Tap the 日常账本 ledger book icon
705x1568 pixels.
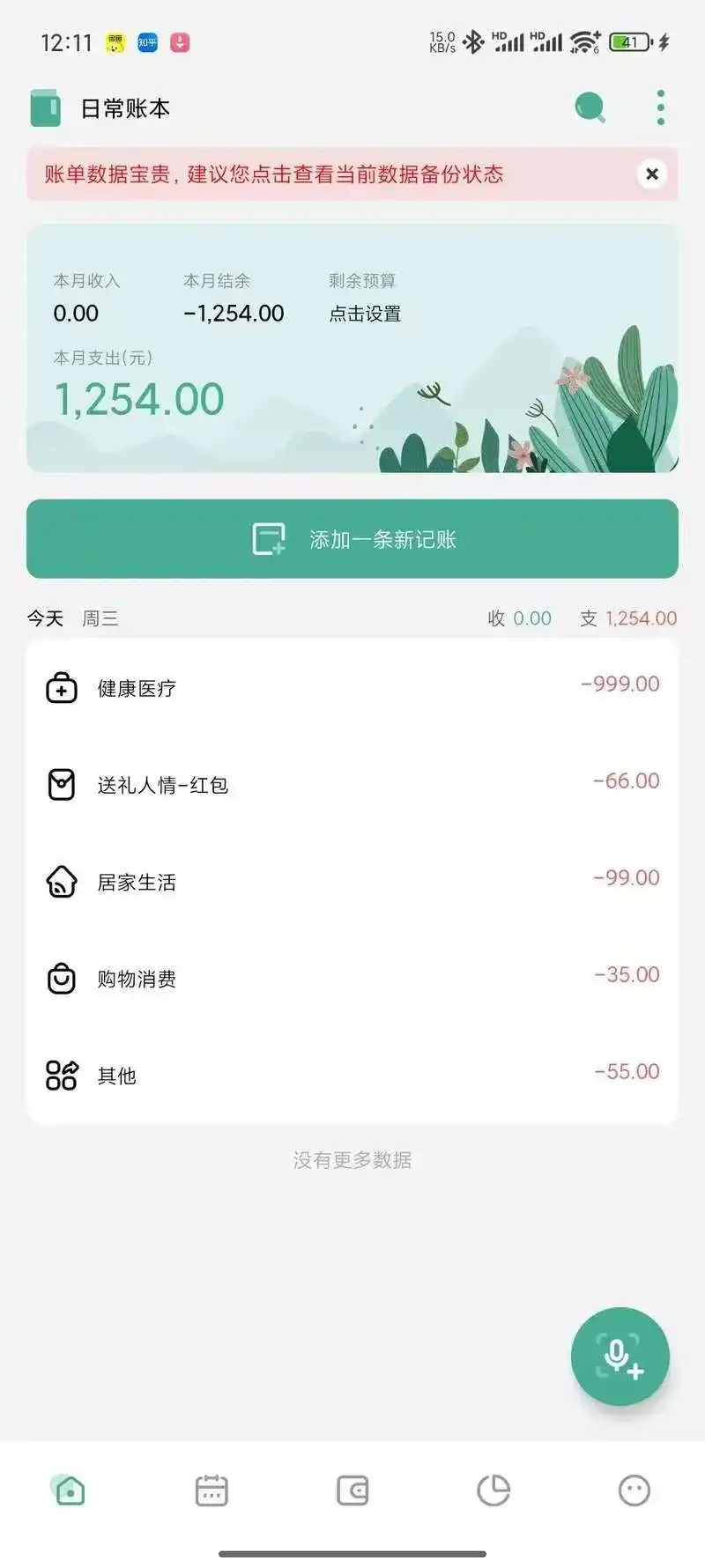(46, 108)
